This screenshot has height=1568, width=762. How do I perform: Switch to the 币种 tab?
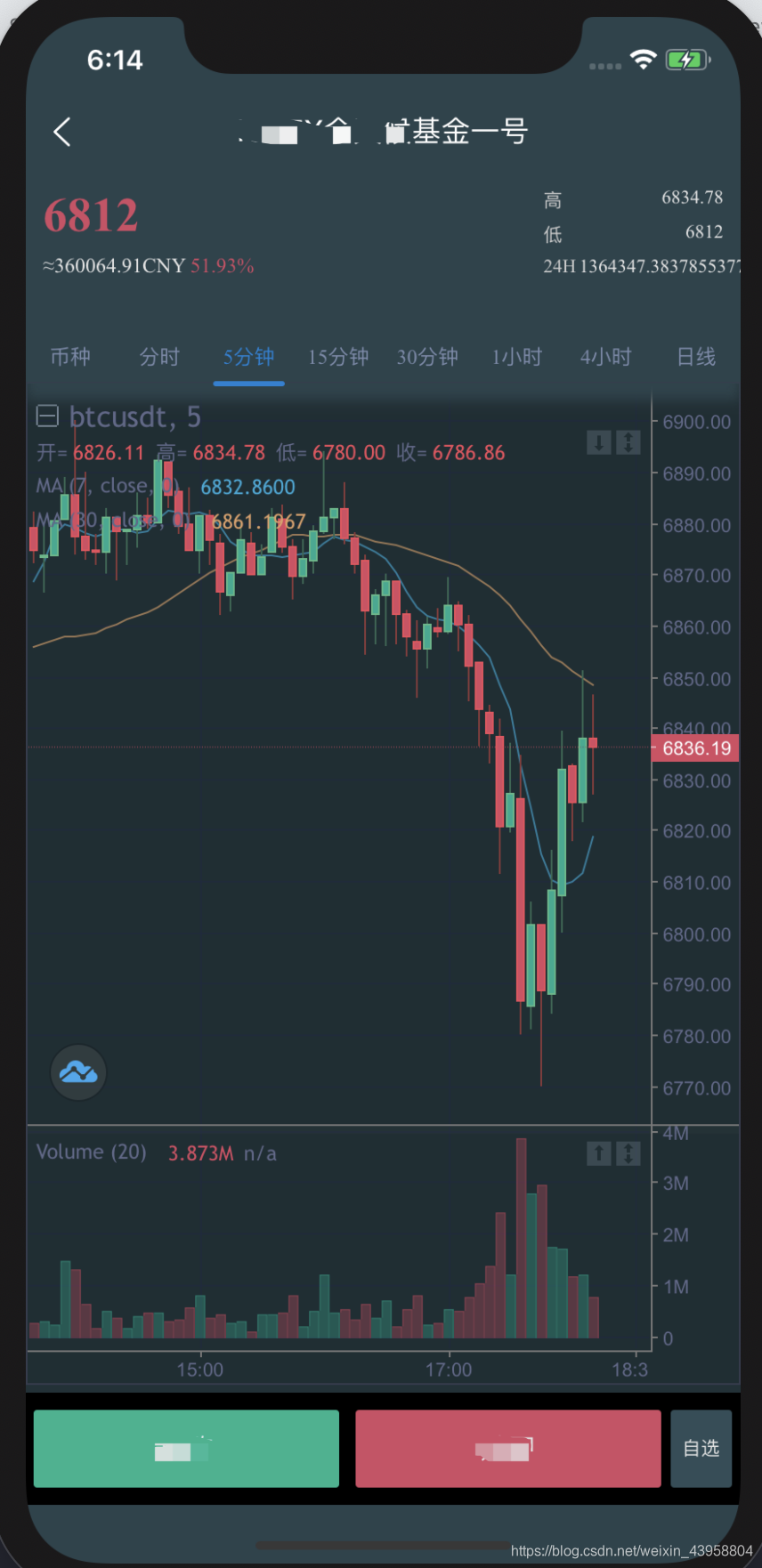70,357
